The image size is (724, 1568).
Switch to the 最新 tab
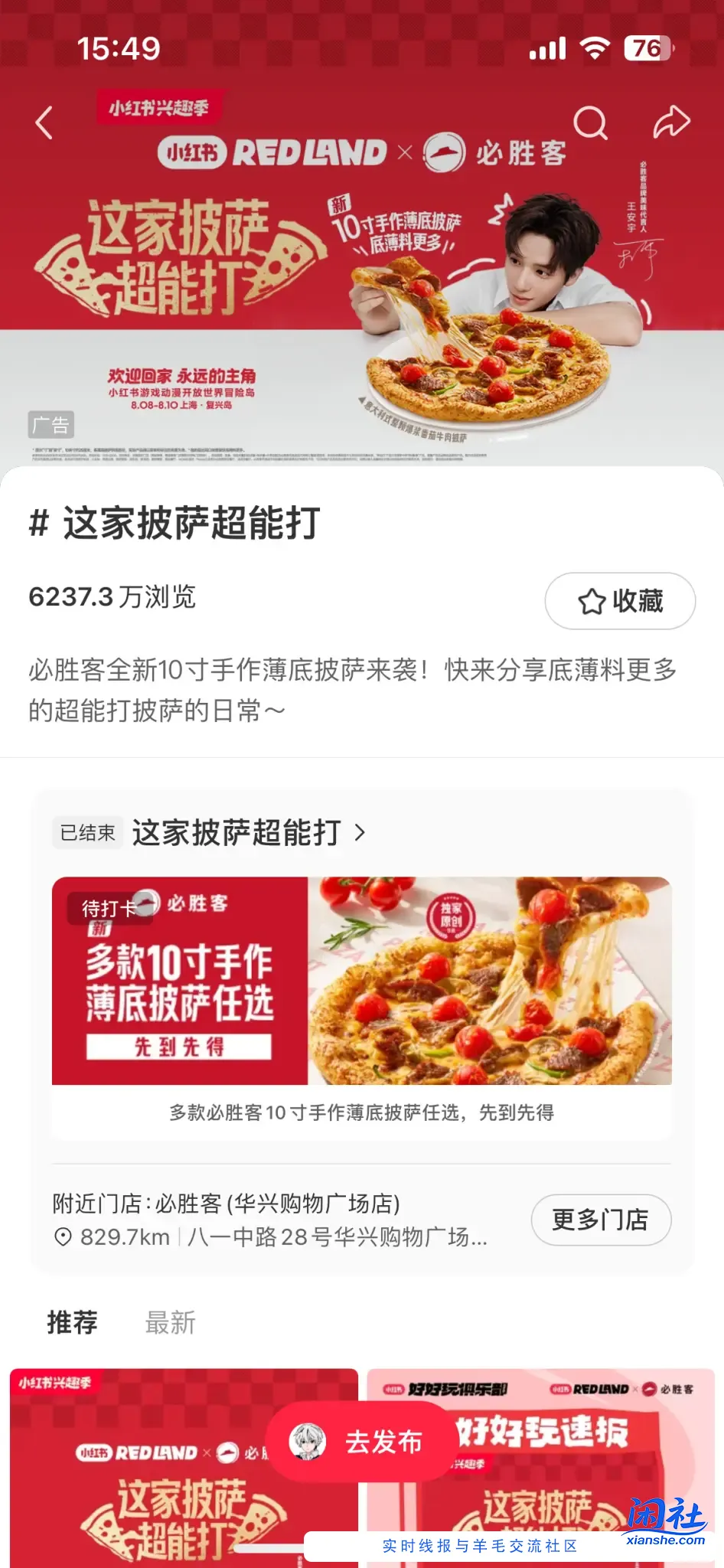tap(171, 1322)
